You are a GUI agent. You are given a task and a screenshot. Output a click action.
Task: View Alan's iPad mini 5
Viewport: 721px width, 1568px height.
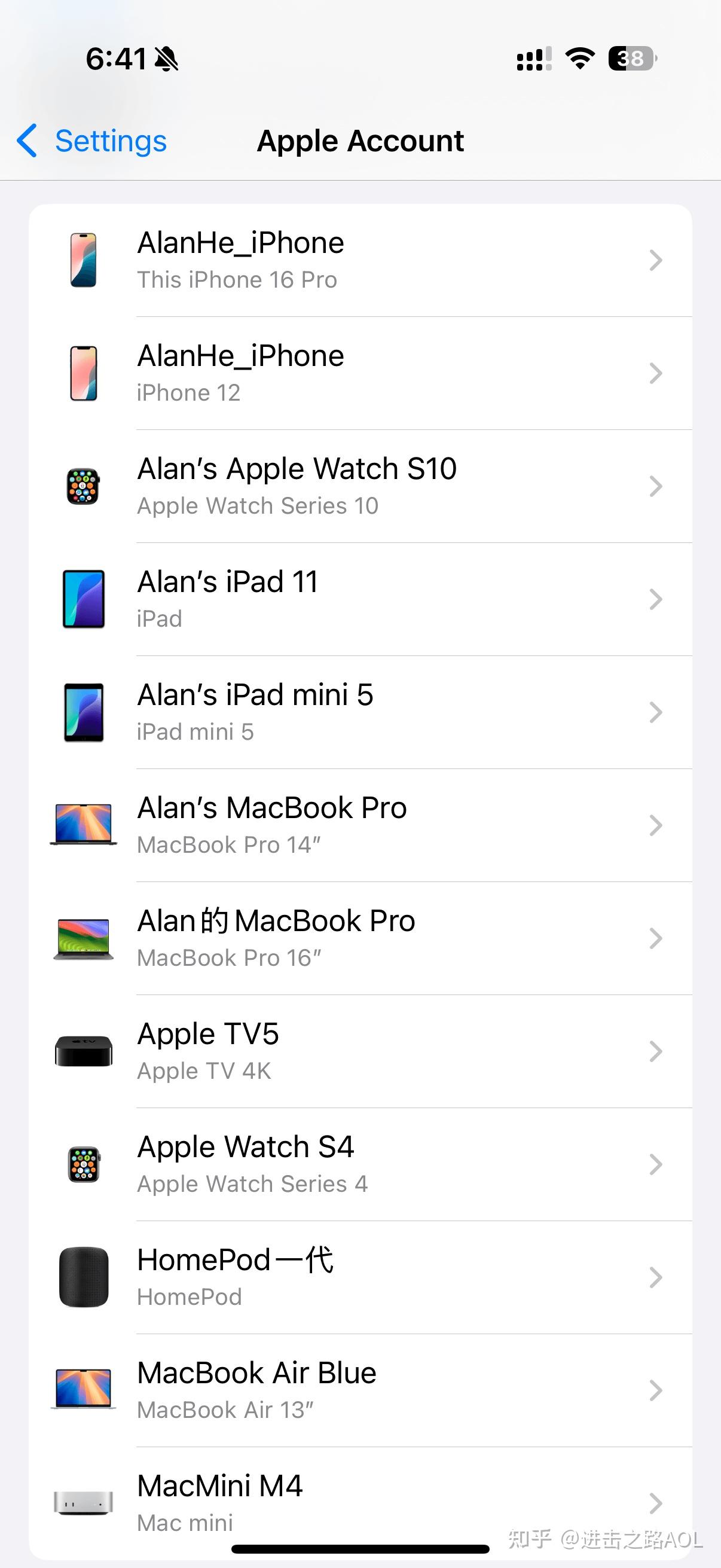click(360, 712)
